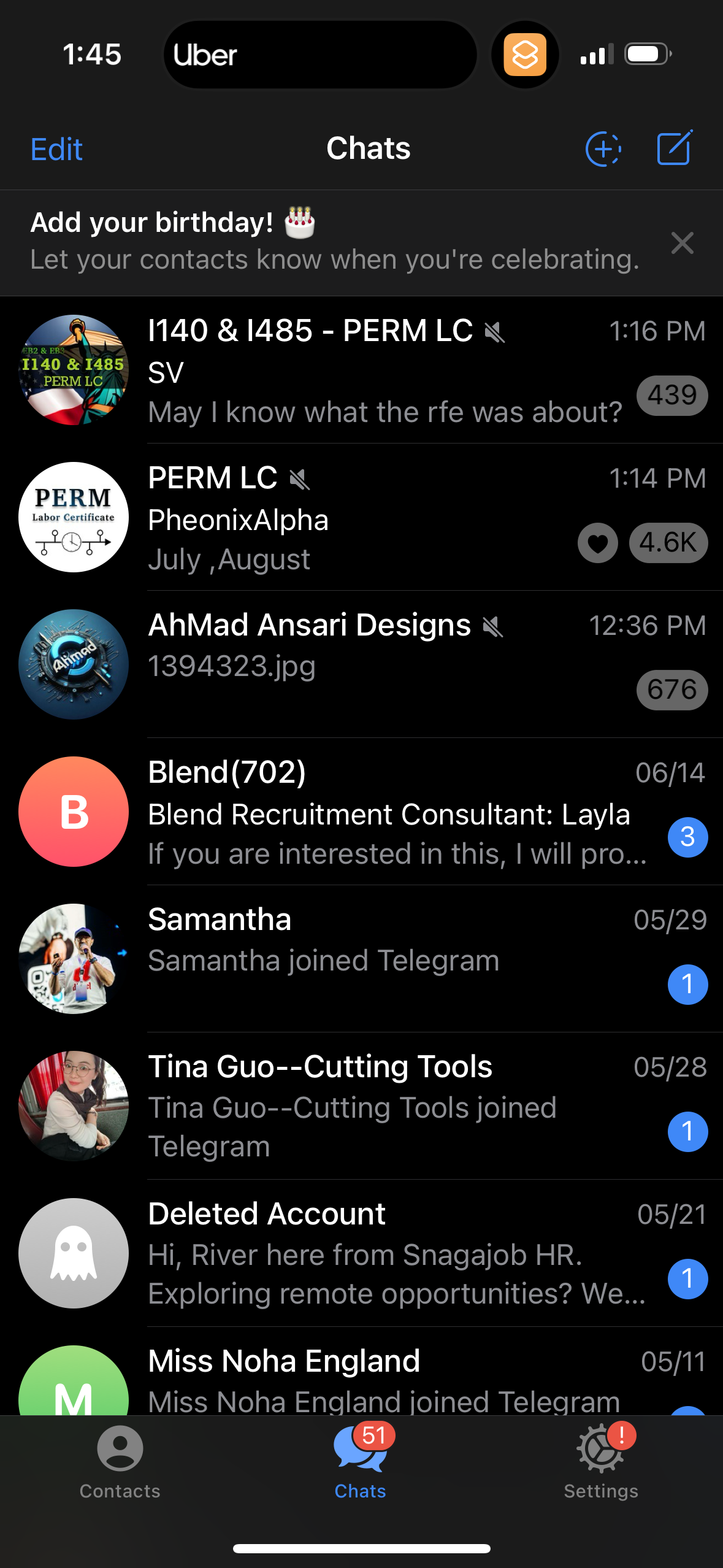The image size is (723, 1568).
Task: Tap the Edit button
Action: (x=56, y=148)
